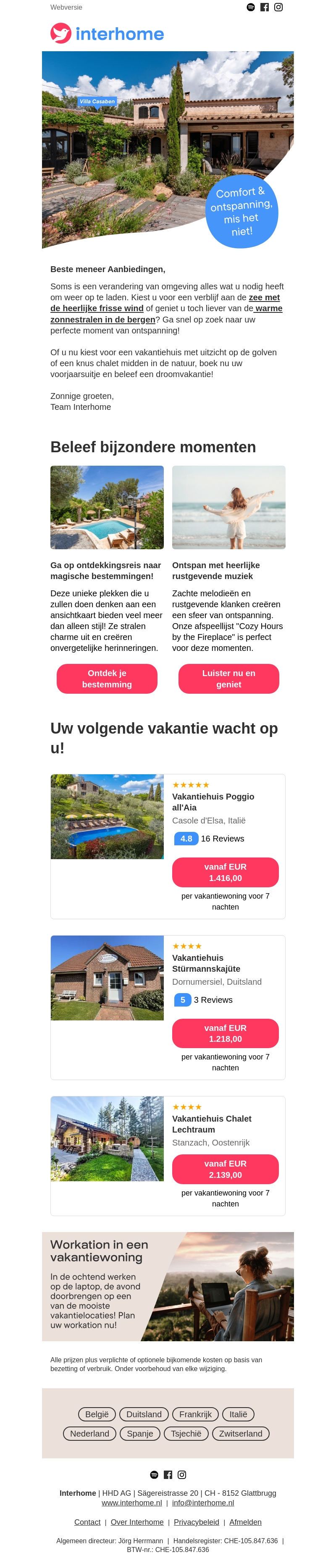Select the België country chip
This screenshot has height=1568, width=336.
point(97,1414)
